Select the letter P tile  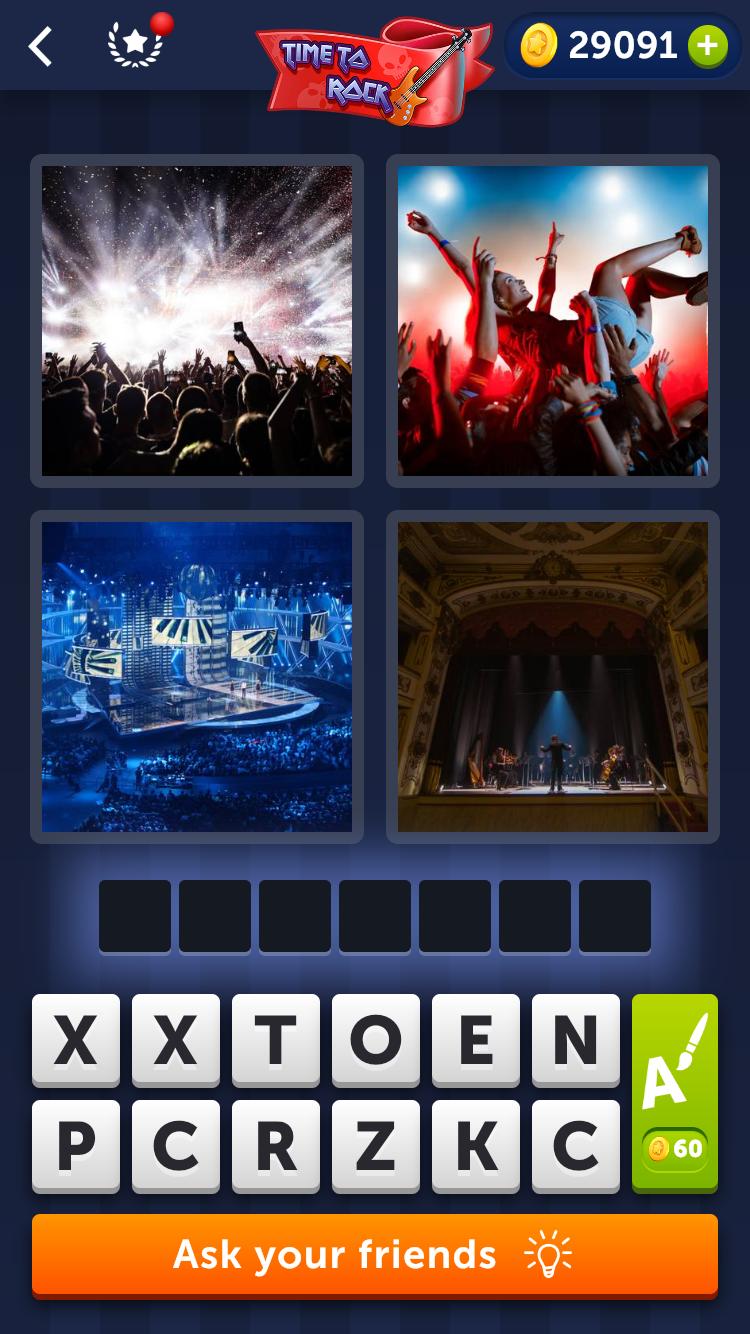point(76,1146)
